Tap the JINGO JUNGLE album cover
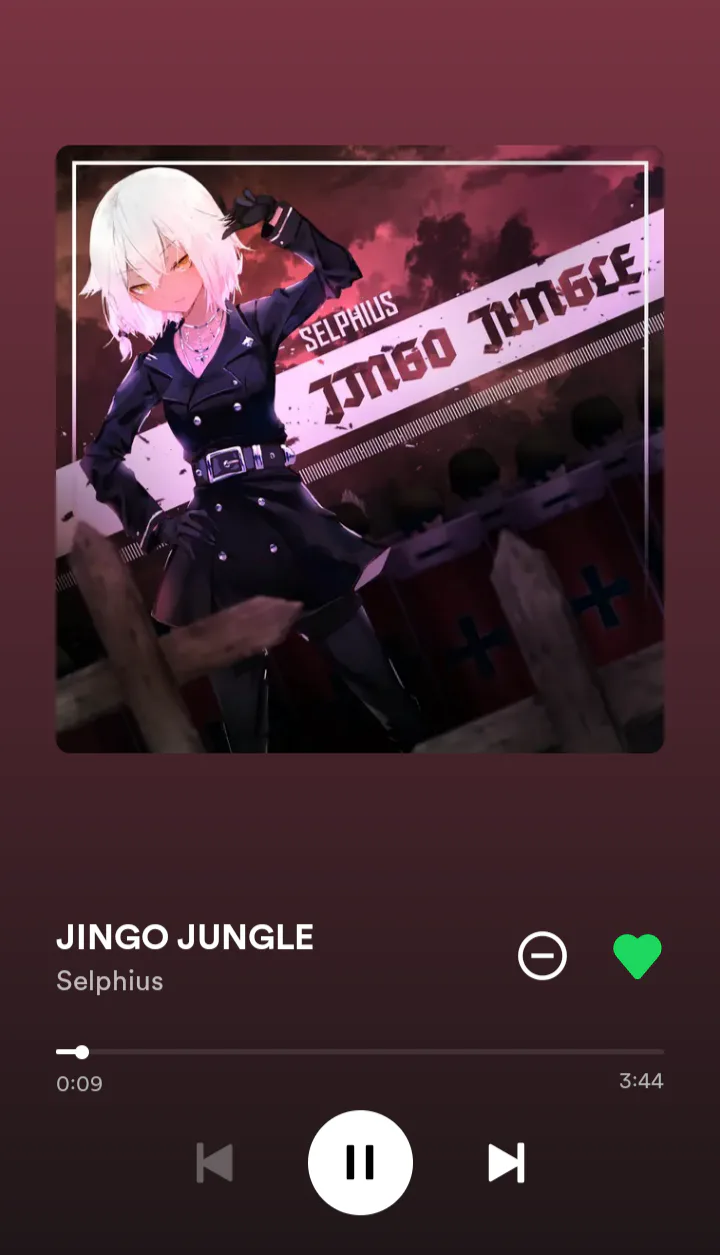The width and height of the screenshot is (720, 1255). pyautogui.click(x=360, y=449)
